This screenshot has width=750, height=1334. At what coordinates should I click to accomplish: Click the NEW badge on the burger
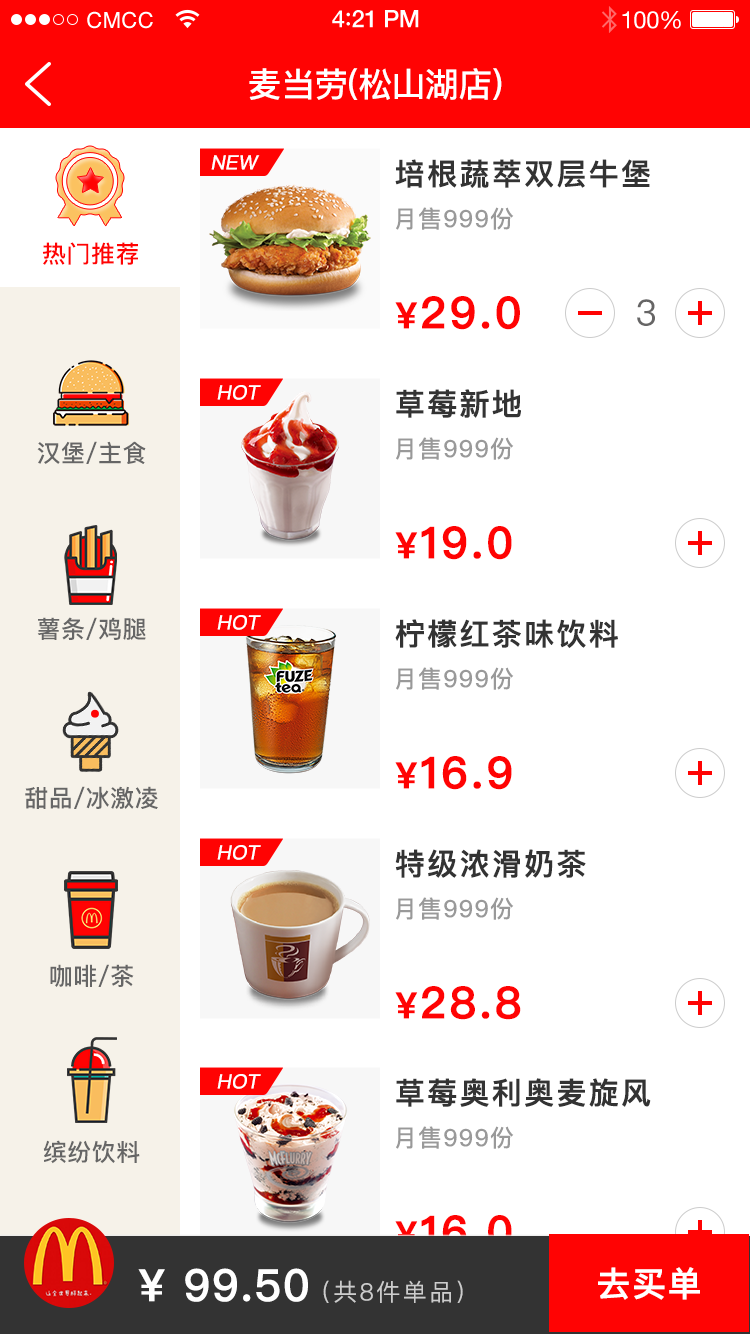(x=232, y=162)
